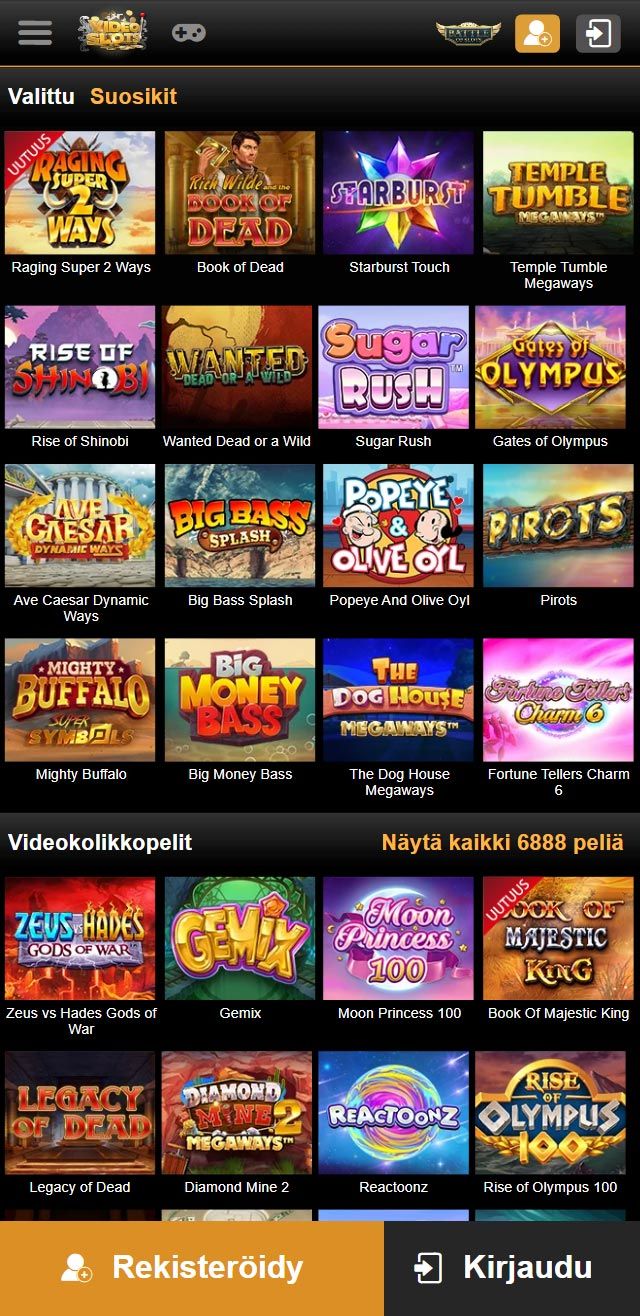Tap the orange register icon in header
Image resolution: width=640 pixels, height=1316 pixels.
[537, 33]
